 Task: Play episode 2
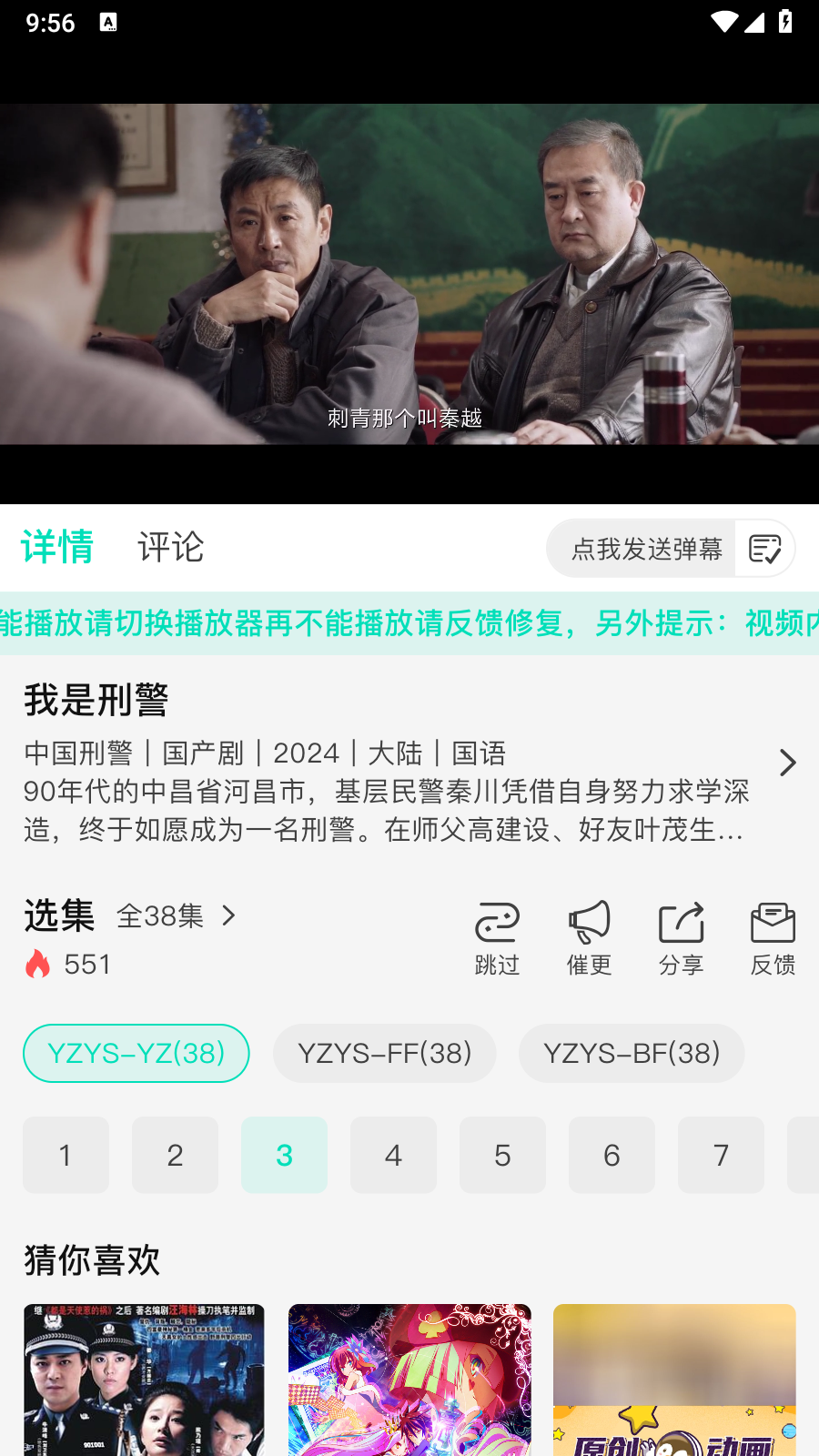(175, 1155)
